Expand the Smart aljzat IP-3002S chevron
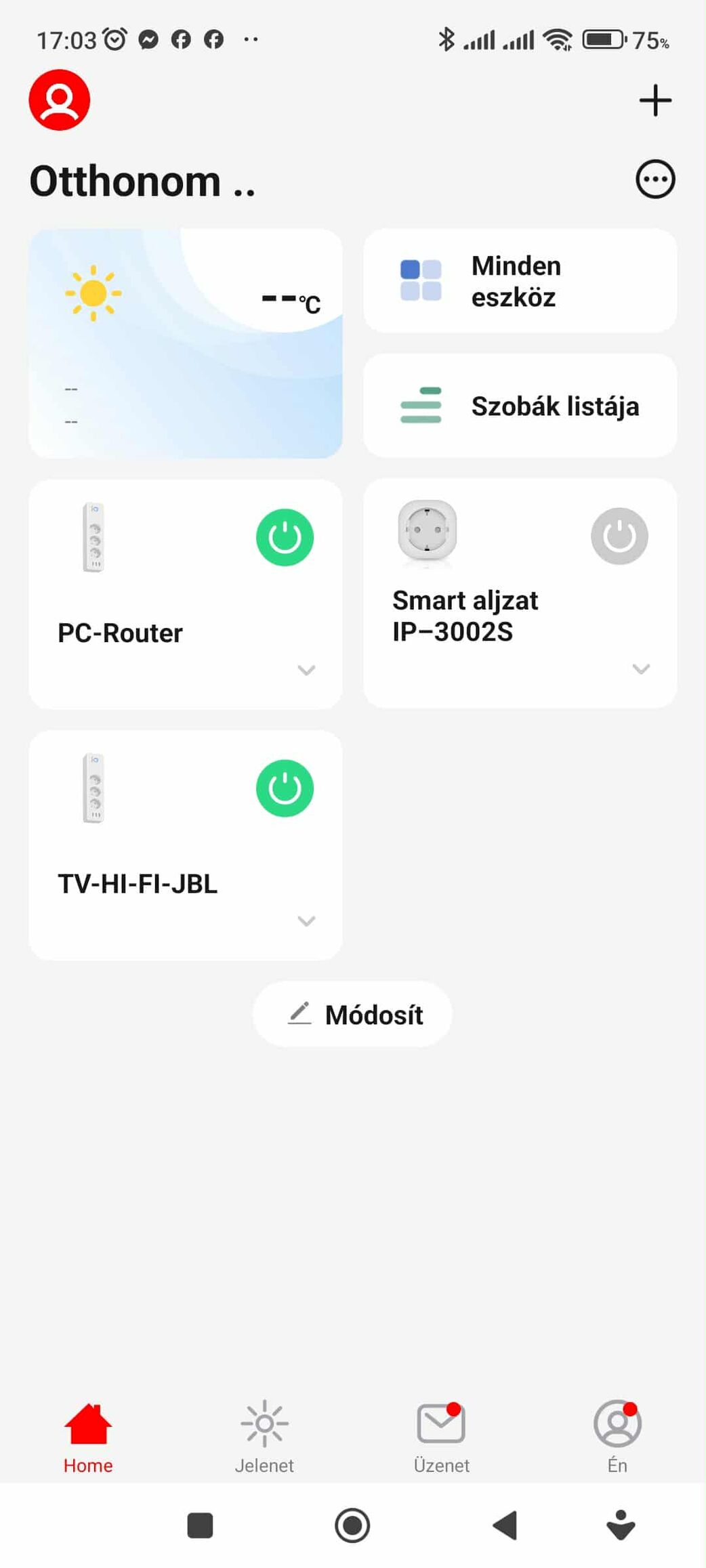The image size is (706, 1568). [x=641, y=669]
